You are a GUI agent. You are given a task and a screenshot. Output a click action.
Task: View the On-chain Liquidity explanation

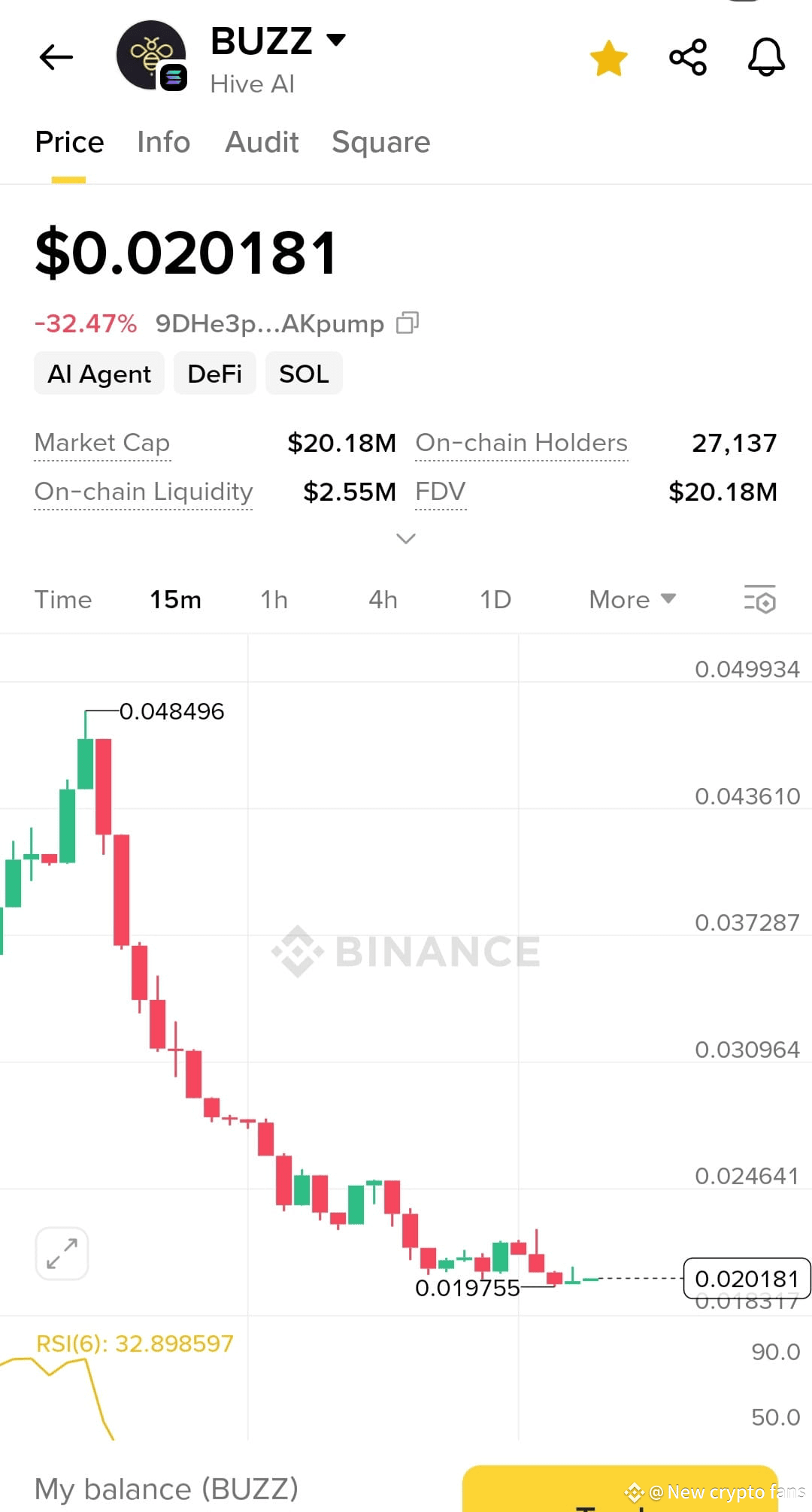click(143, 492)
